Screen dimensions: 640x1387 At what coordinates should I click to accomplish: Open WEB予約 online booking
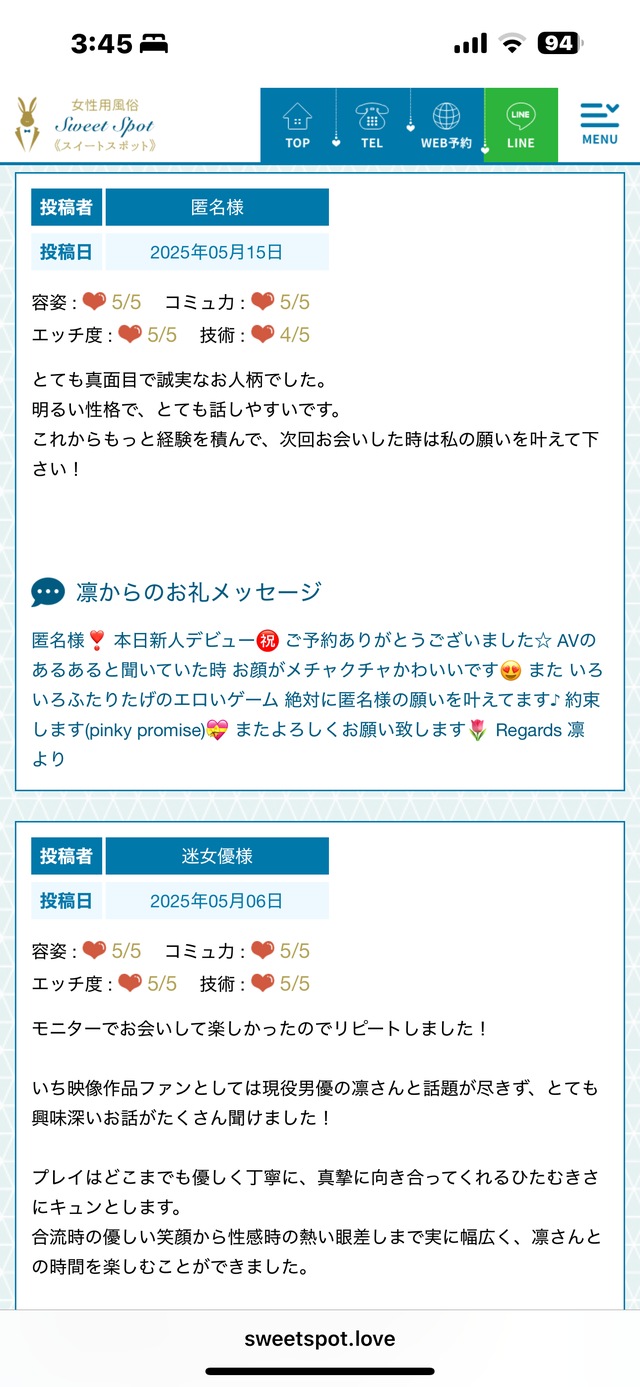446,125
